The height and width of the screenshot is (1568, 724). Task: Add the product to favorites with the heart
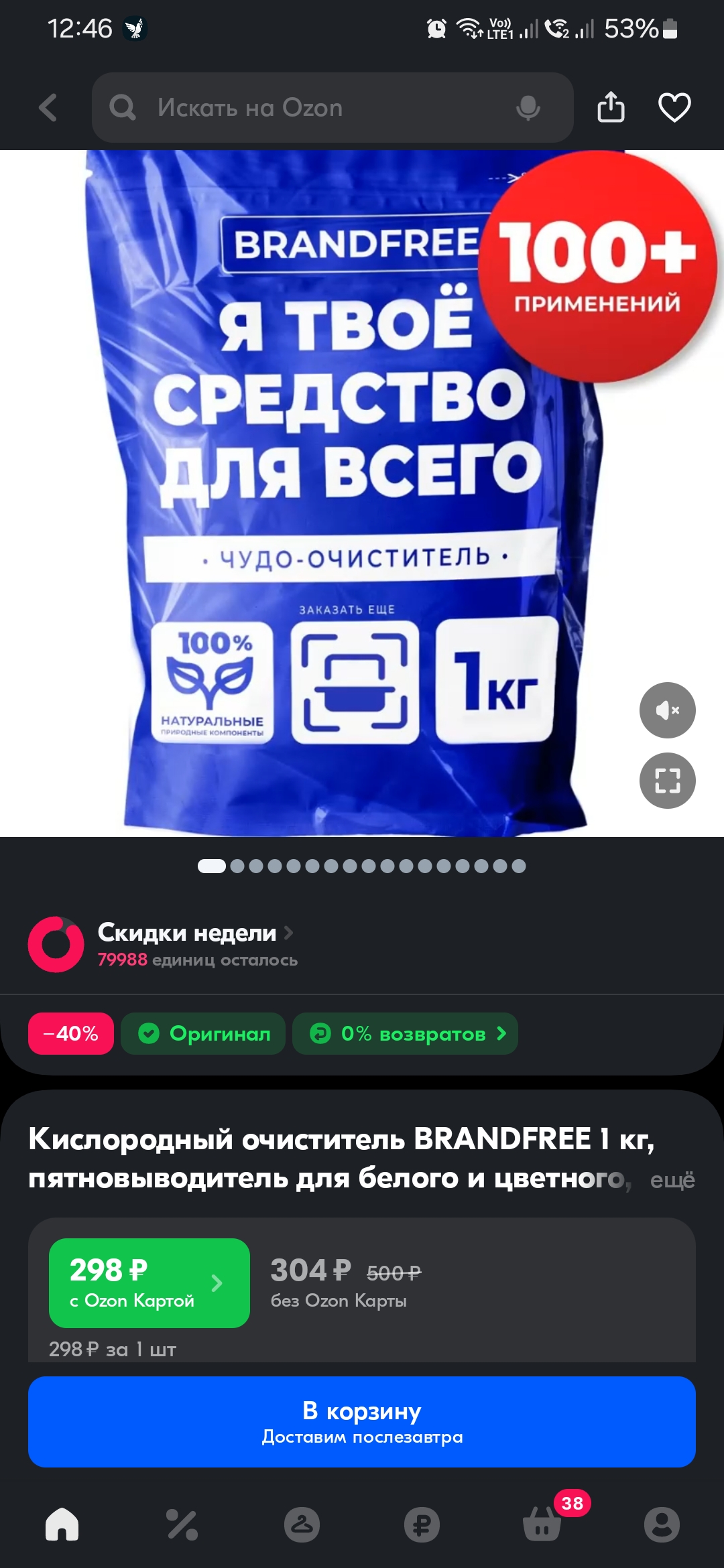[x=674, y=107]
